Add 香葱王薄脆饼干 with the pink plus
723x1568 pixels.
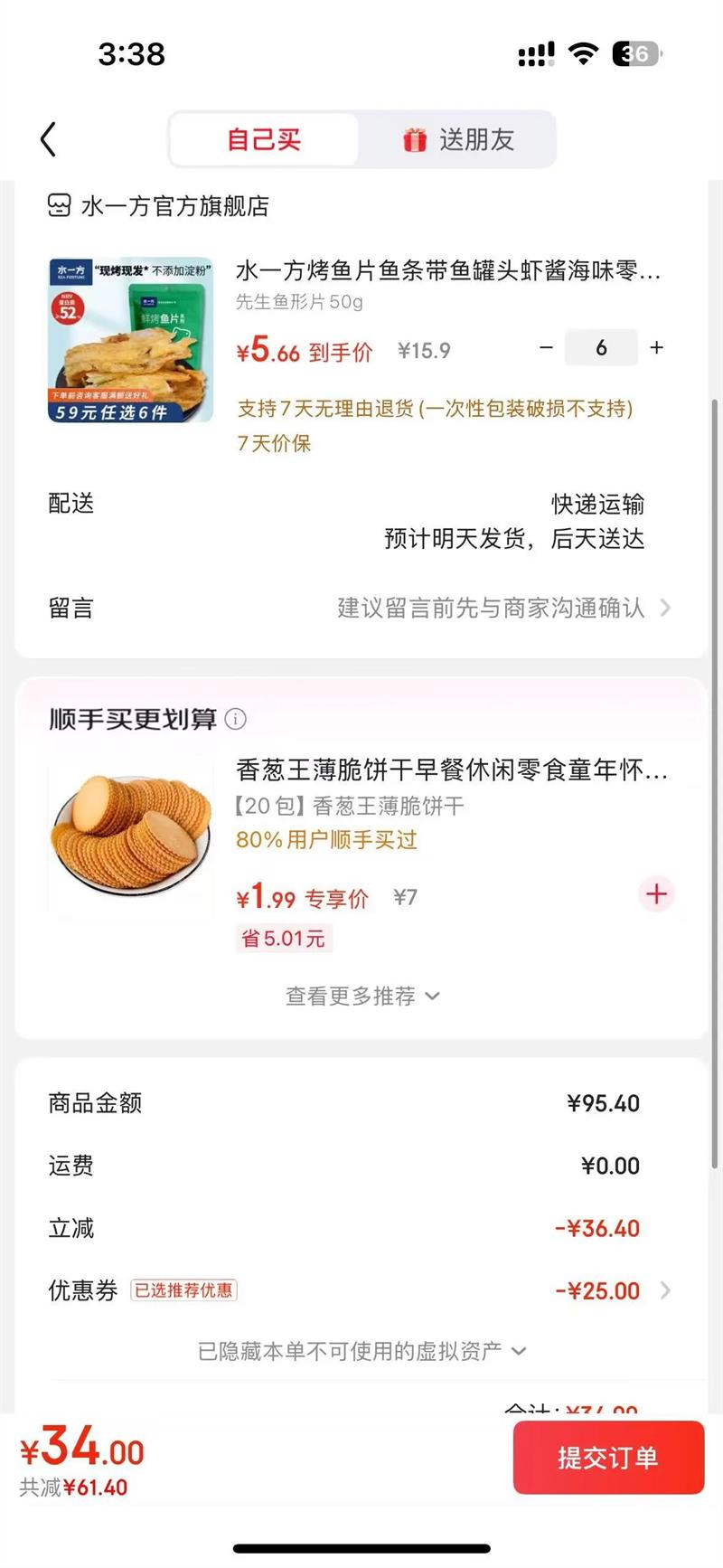656,894
